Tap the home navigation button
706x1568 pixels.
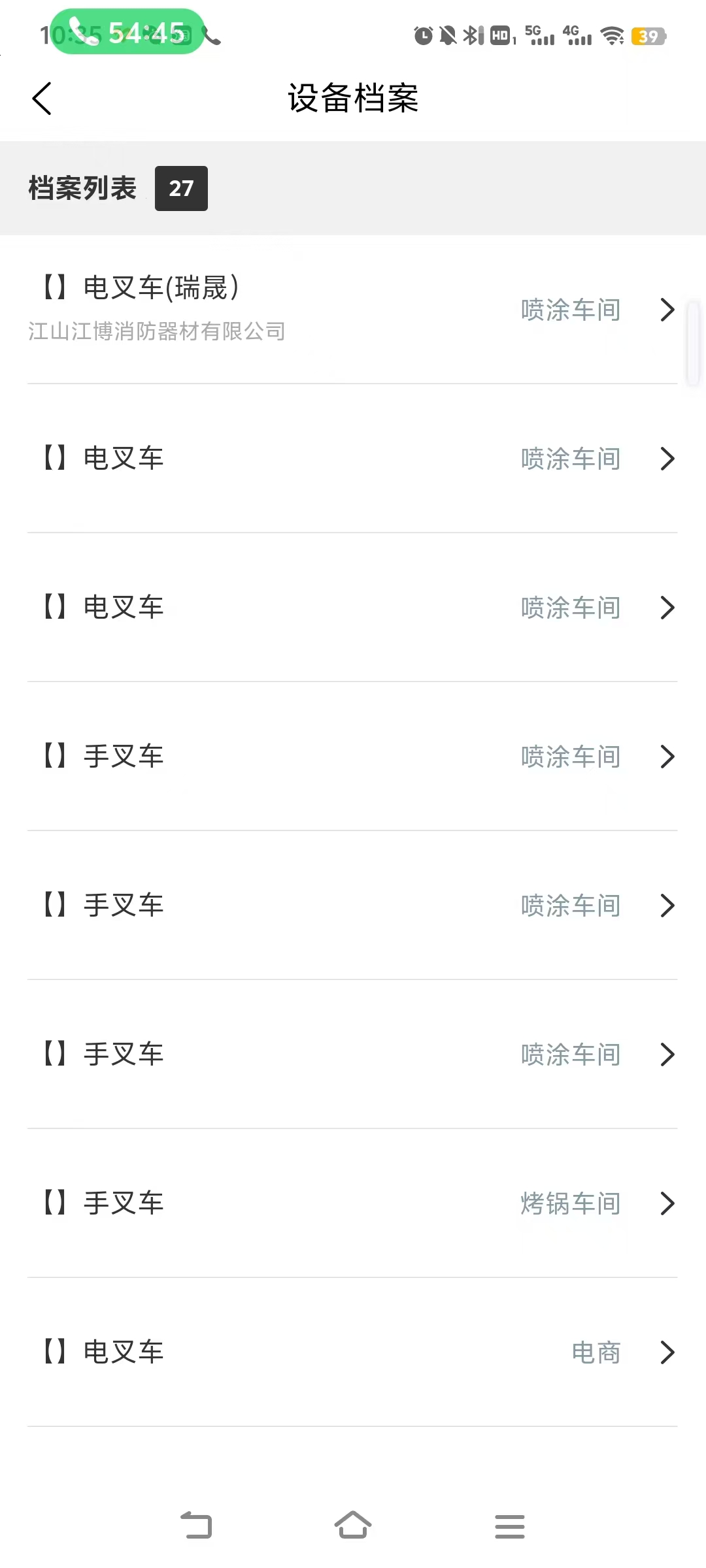(x=353, y=1525)
